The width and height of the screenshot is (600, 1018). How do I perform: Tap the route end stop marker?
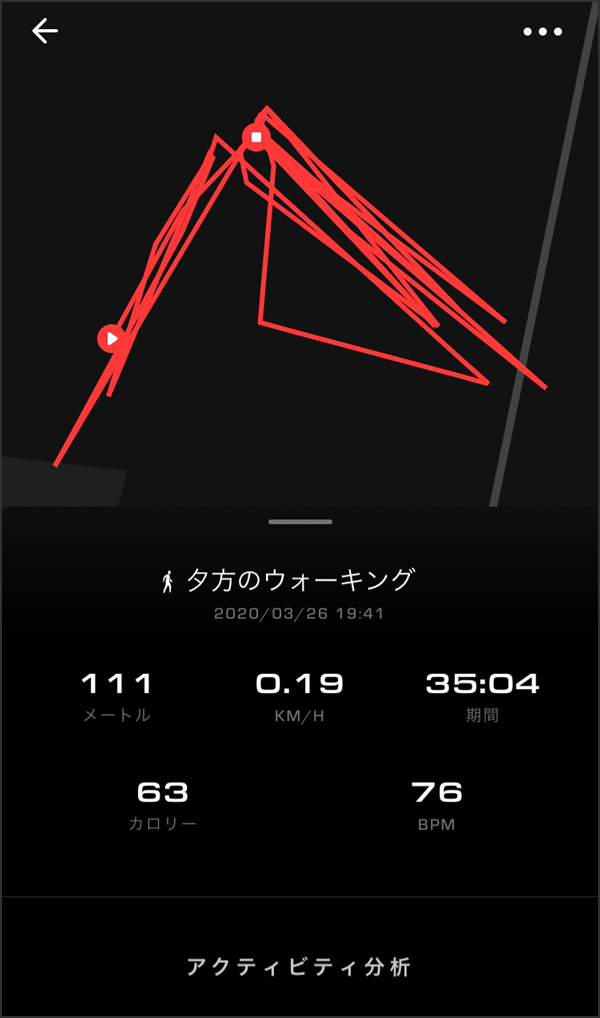click(256, 137)
